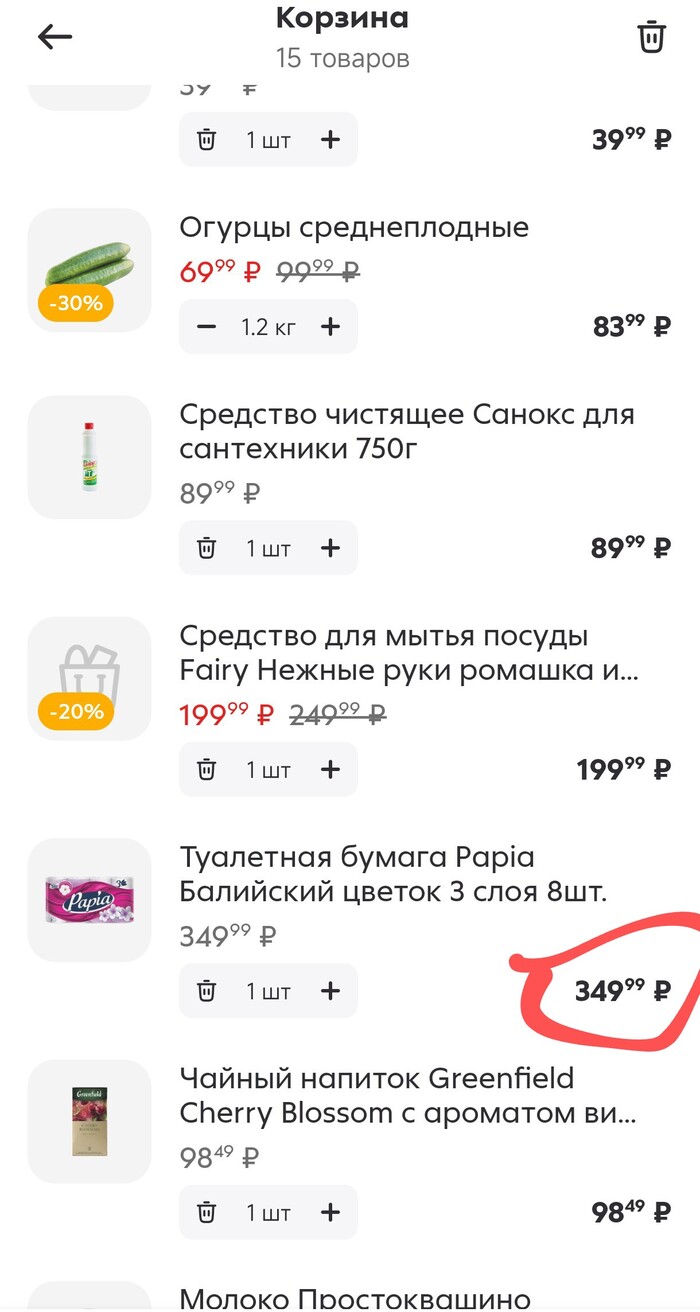The width and height of the screenshot is (700, 1312).
Task: Remove Papia toilet paper from cart
Action: tap(207, 991)
